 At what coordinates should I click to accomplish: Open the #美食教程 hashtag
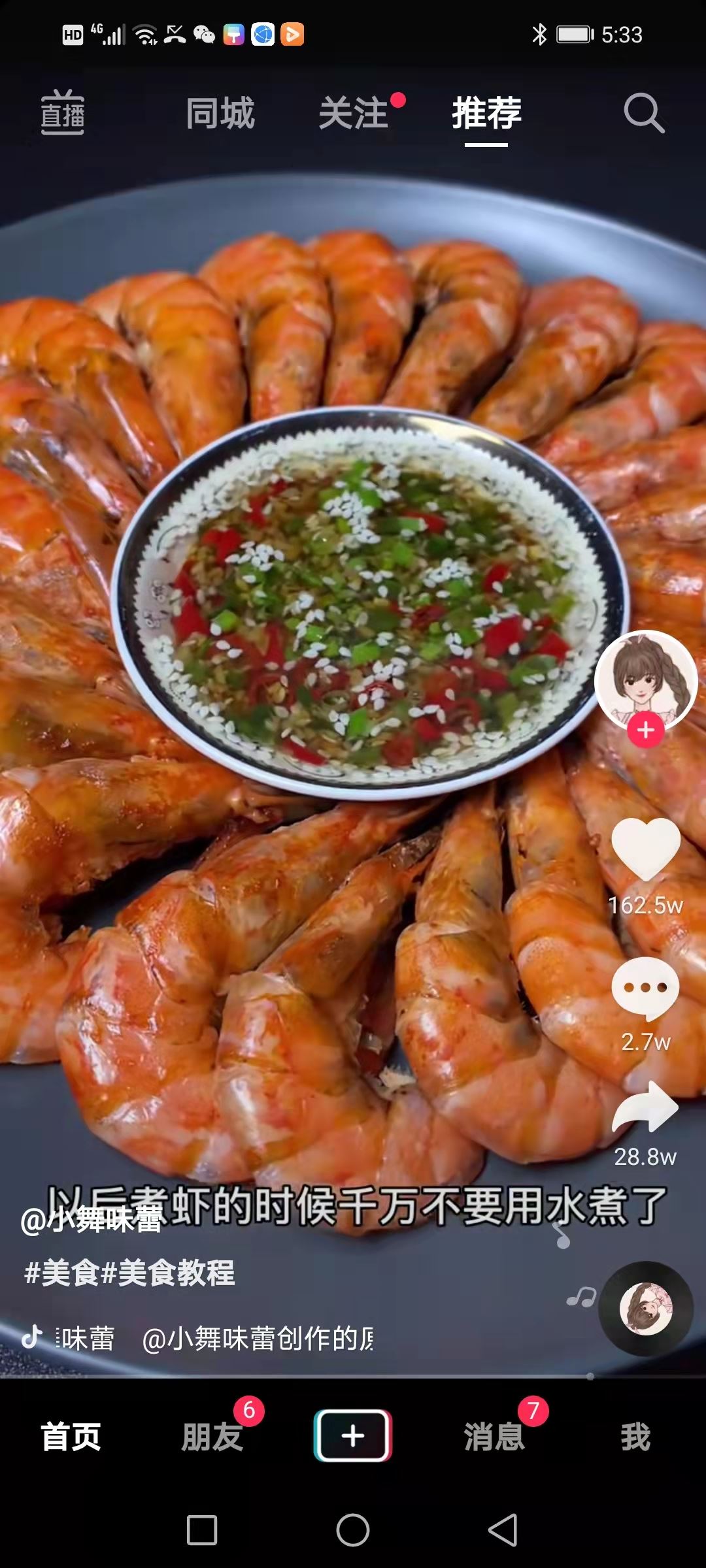click(x=169, y=1273)
